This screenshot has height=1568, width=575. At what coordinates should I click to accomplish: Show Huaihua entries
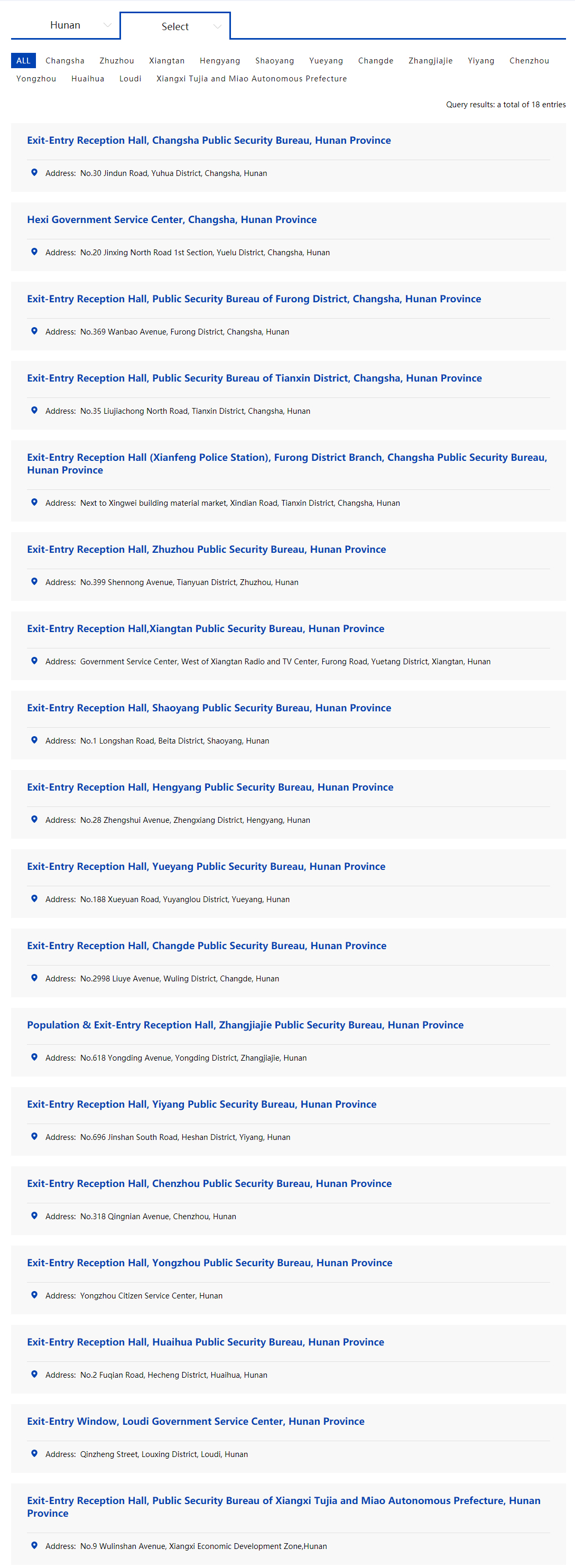[x=88, y=79]
